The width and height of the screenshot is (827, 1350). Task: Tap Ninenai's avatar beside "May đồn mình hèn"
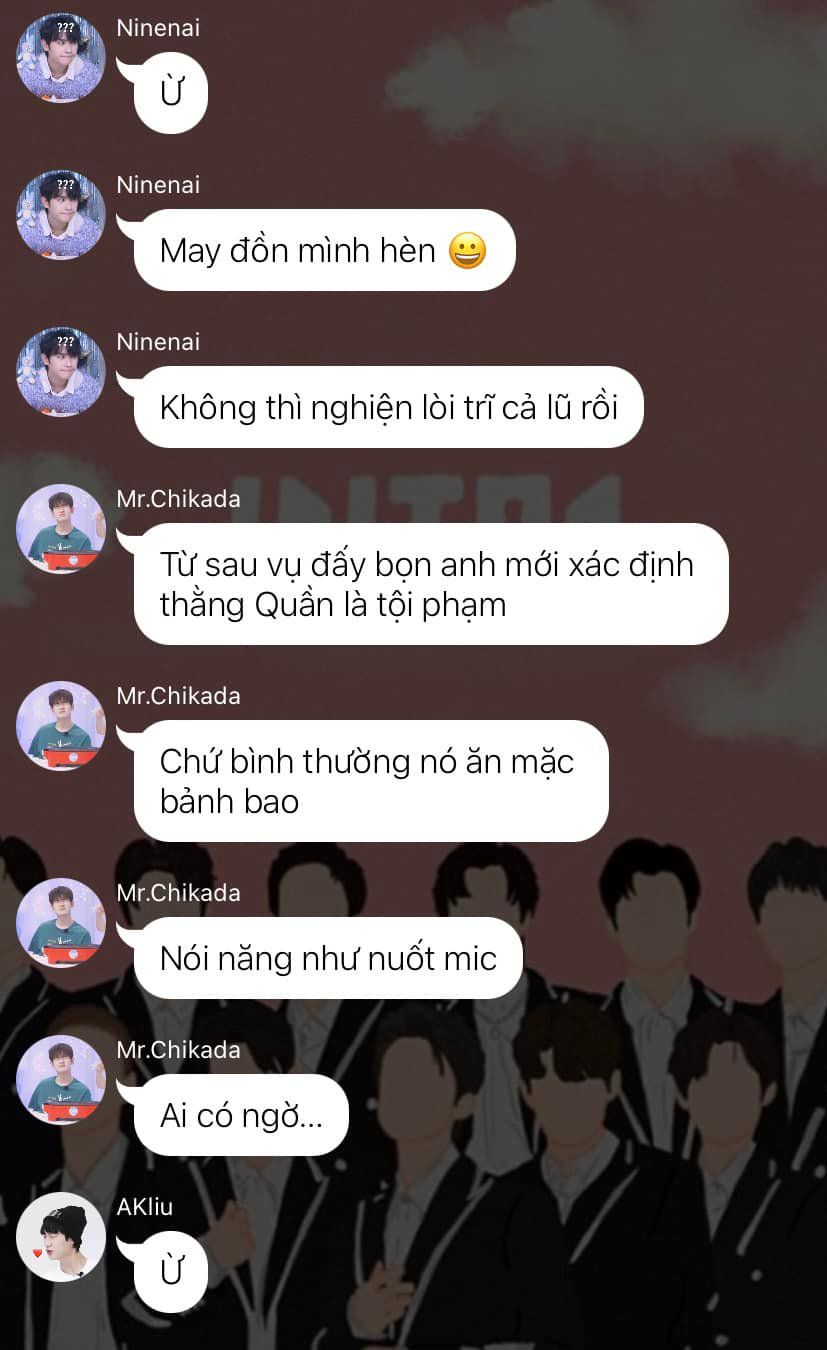[x=60, y=215]
